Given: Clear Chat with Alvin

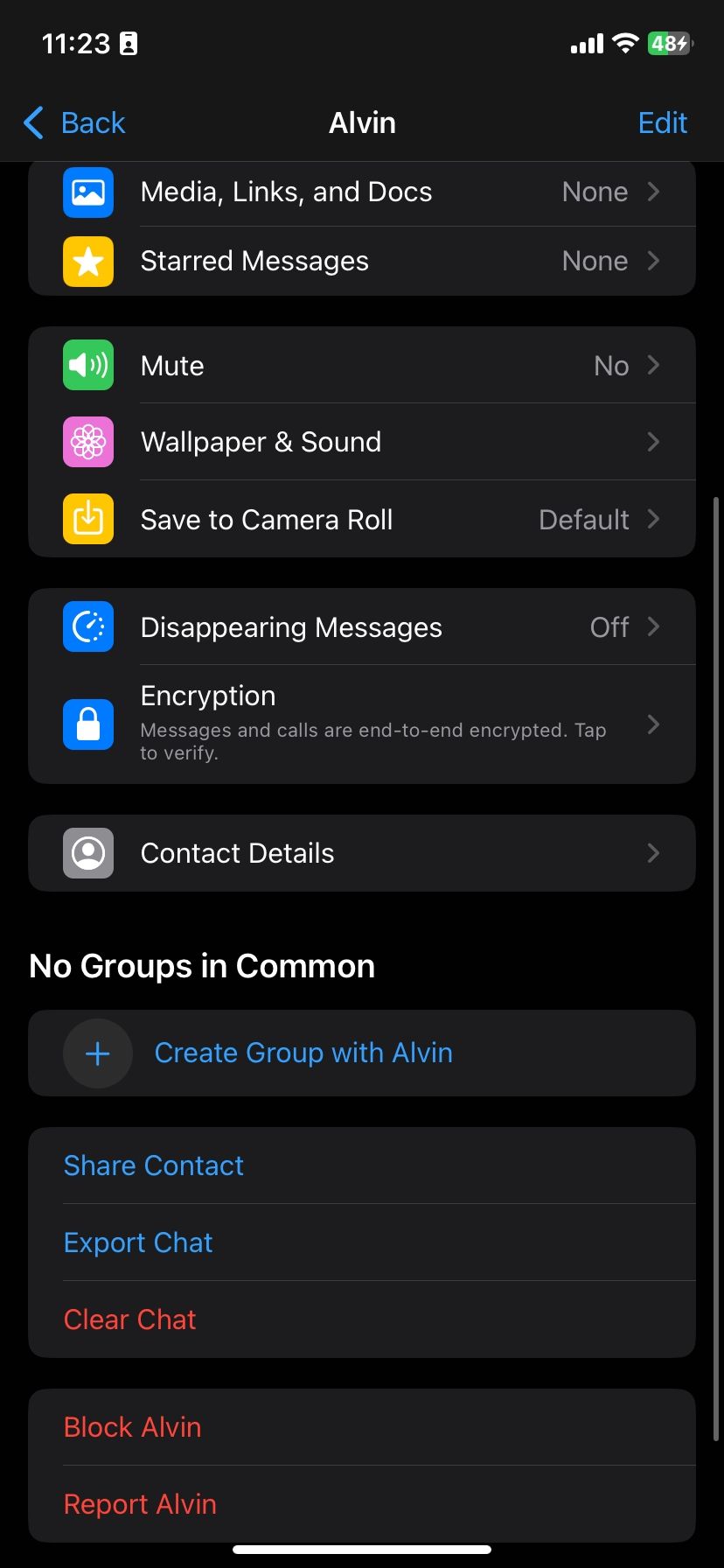Looking at the screenshot, I should pyautogui.click(x=129, y=1319).
